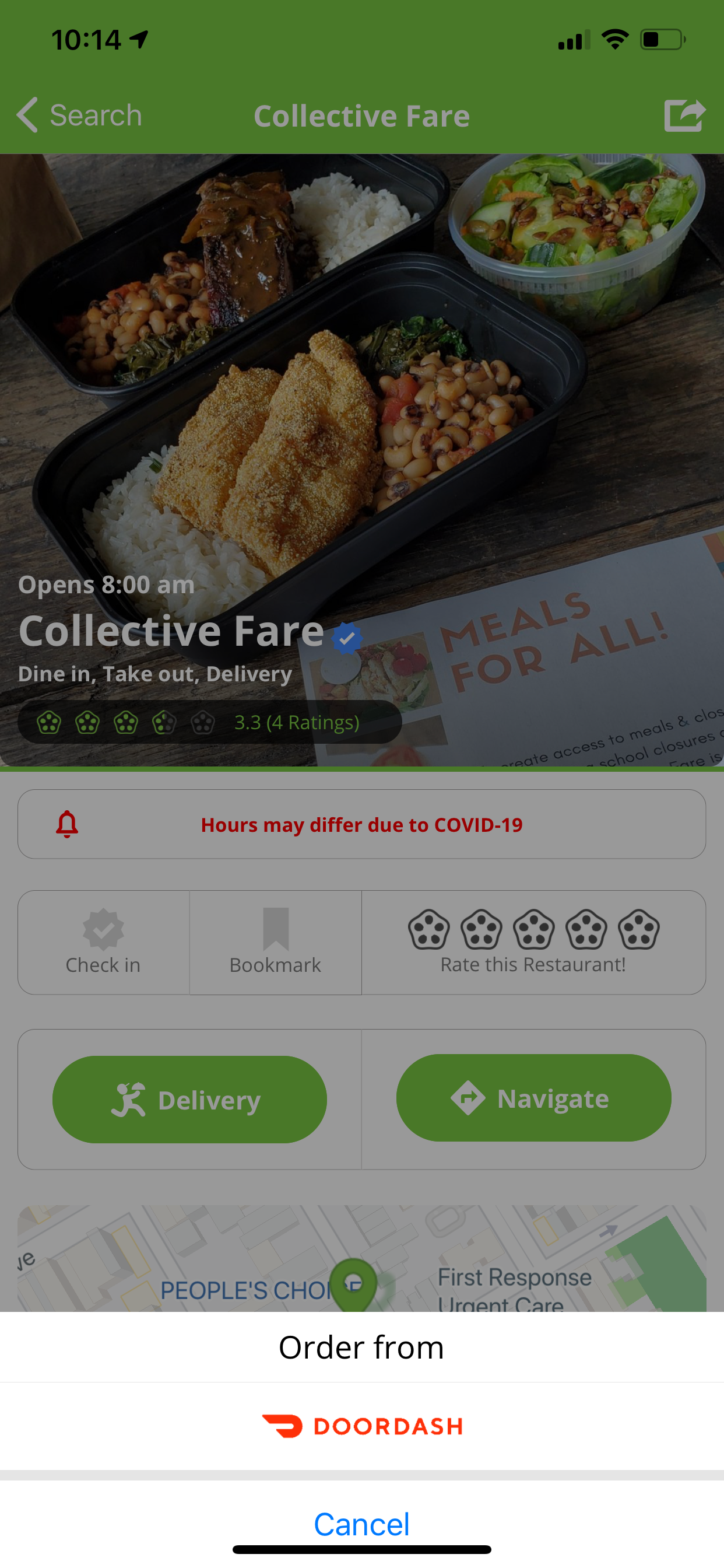Cancel the Order from sheet

tap(362, 1523)
